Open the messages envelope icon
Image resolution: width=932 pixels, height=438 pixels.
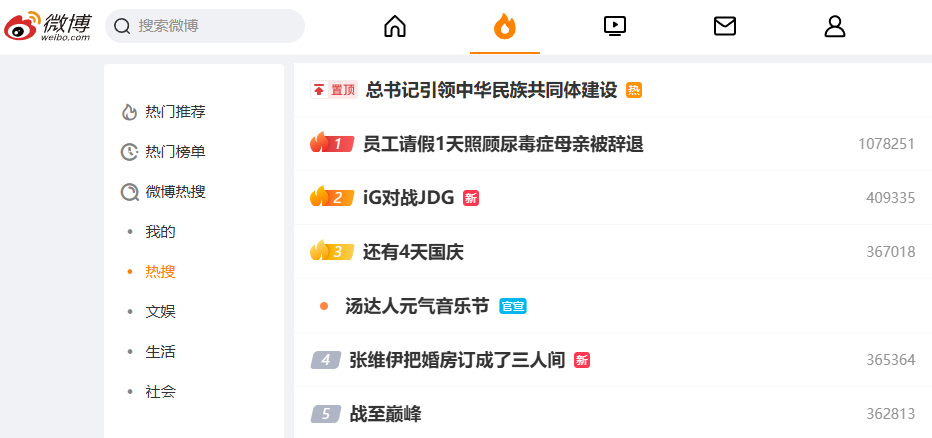click(x=725, y=26)
